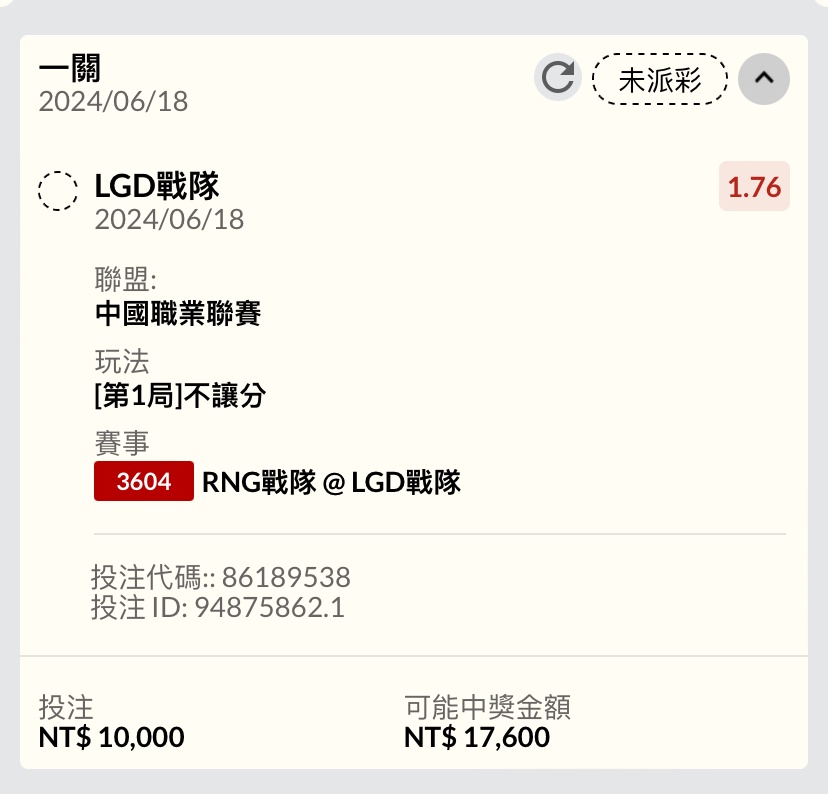Tap the 未派彩 status chip
The image size is (828, 794).
click(x=660, y=79)
